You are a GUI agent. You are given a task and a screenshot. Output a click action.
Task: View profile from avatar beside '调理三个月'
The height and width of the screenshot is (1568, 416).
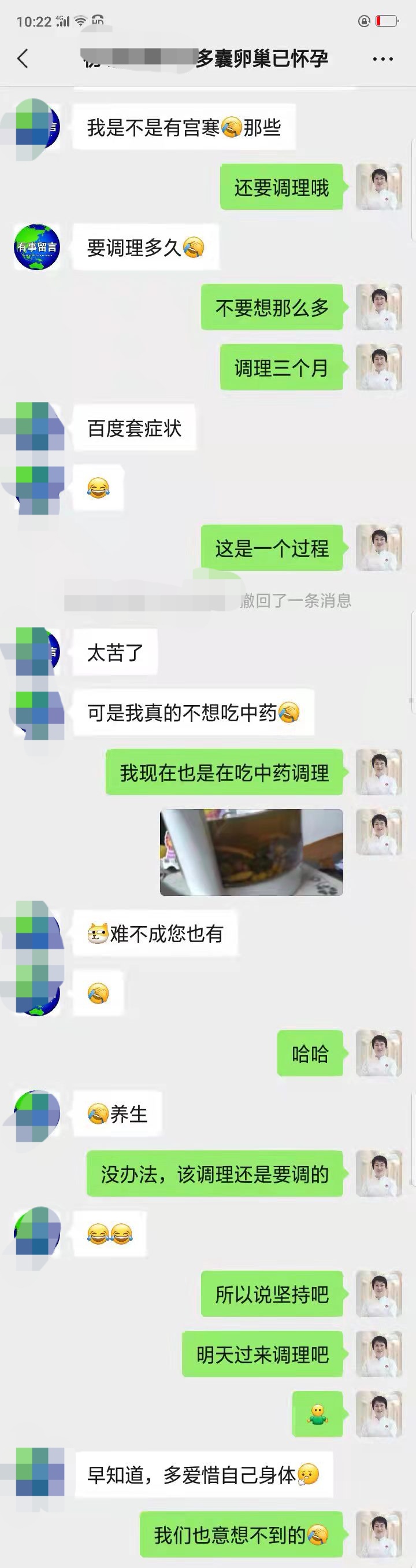pos(379,367)
